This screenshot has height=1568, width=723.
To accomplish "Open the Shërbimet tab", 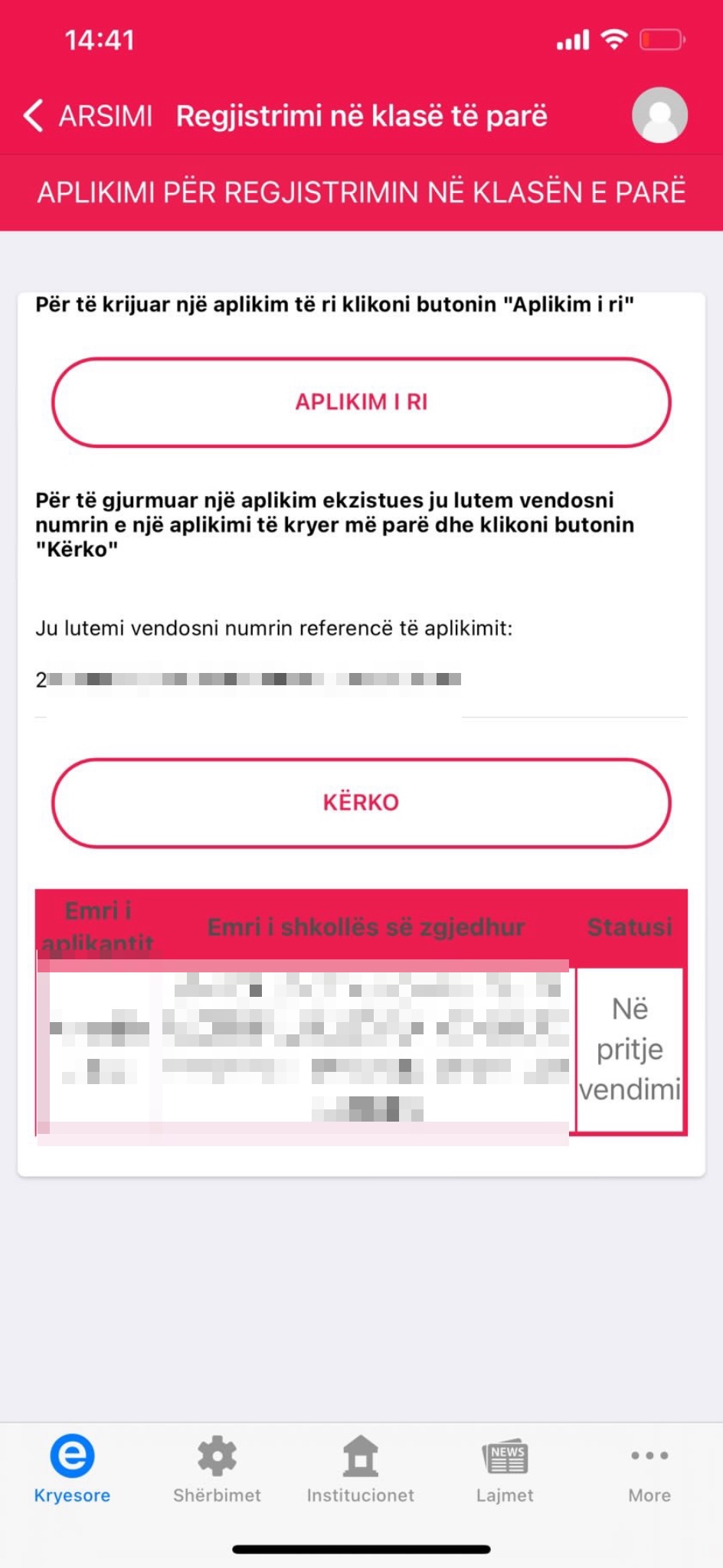I will point(217,1468).
